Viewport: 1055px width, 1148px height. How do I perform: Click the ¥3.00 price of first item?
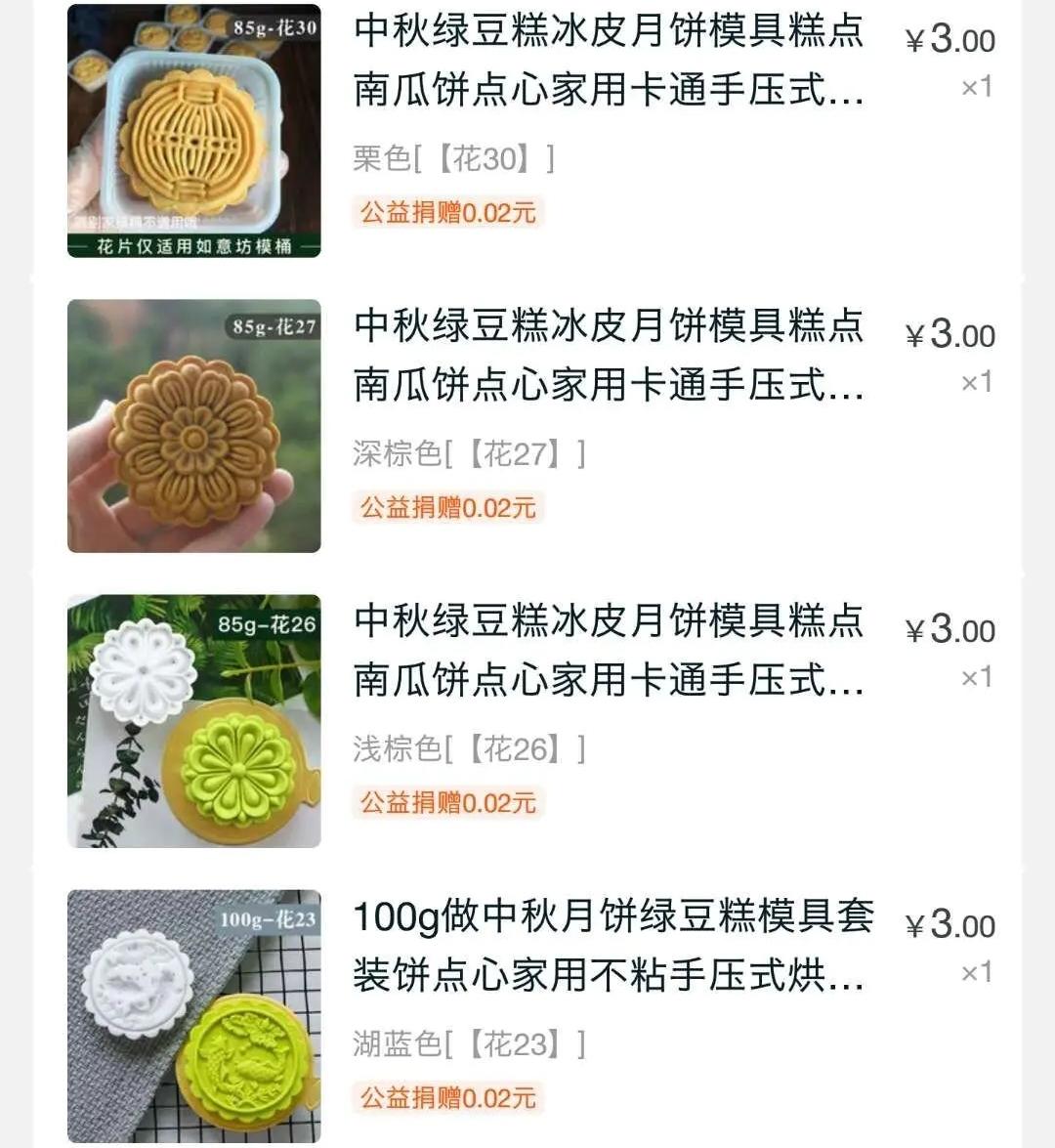(950, 40)
